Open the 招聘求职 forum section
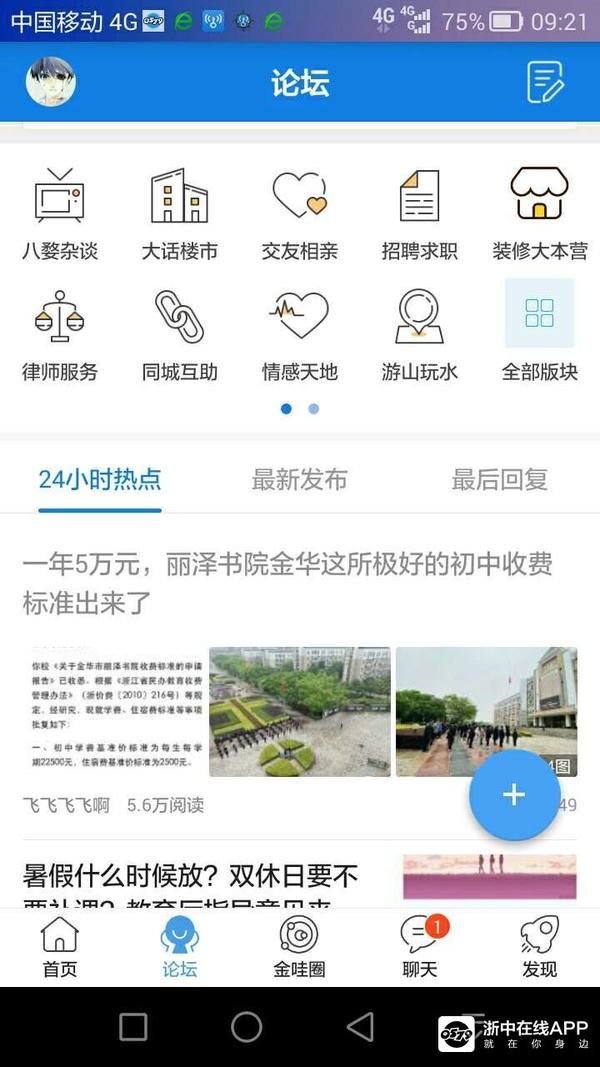600x1067 pixels. coord(420,214)
